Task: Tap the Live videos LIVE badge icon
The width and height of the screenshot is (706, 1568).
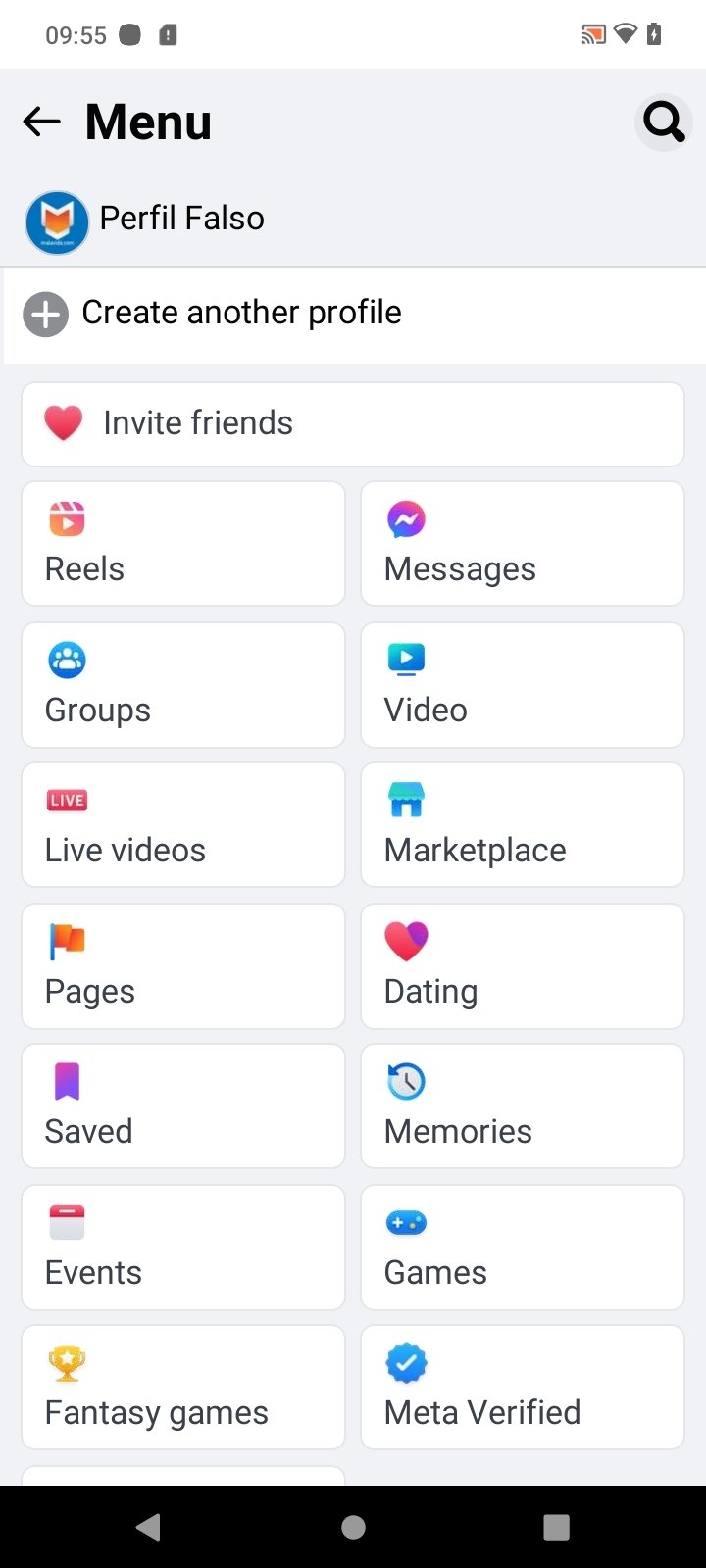Action: (x=66, y=800)
